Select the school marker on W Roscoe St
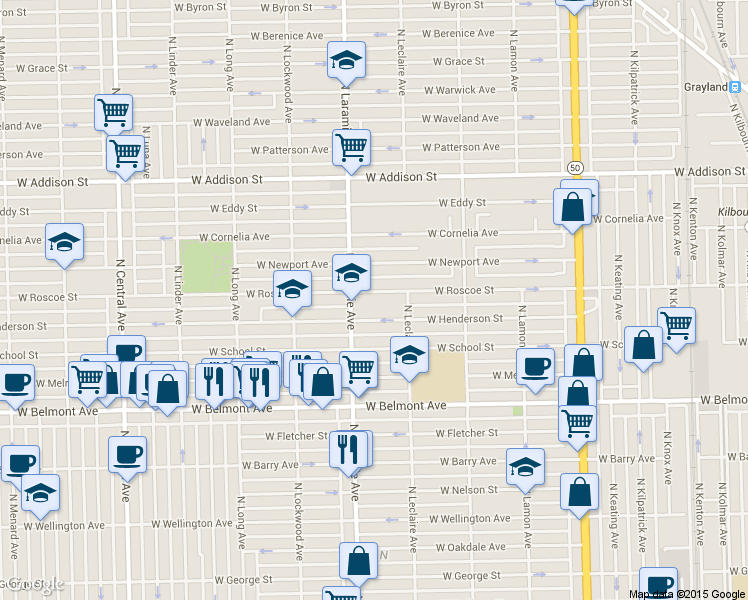The image size is (748, 600). tap(292, 290)
